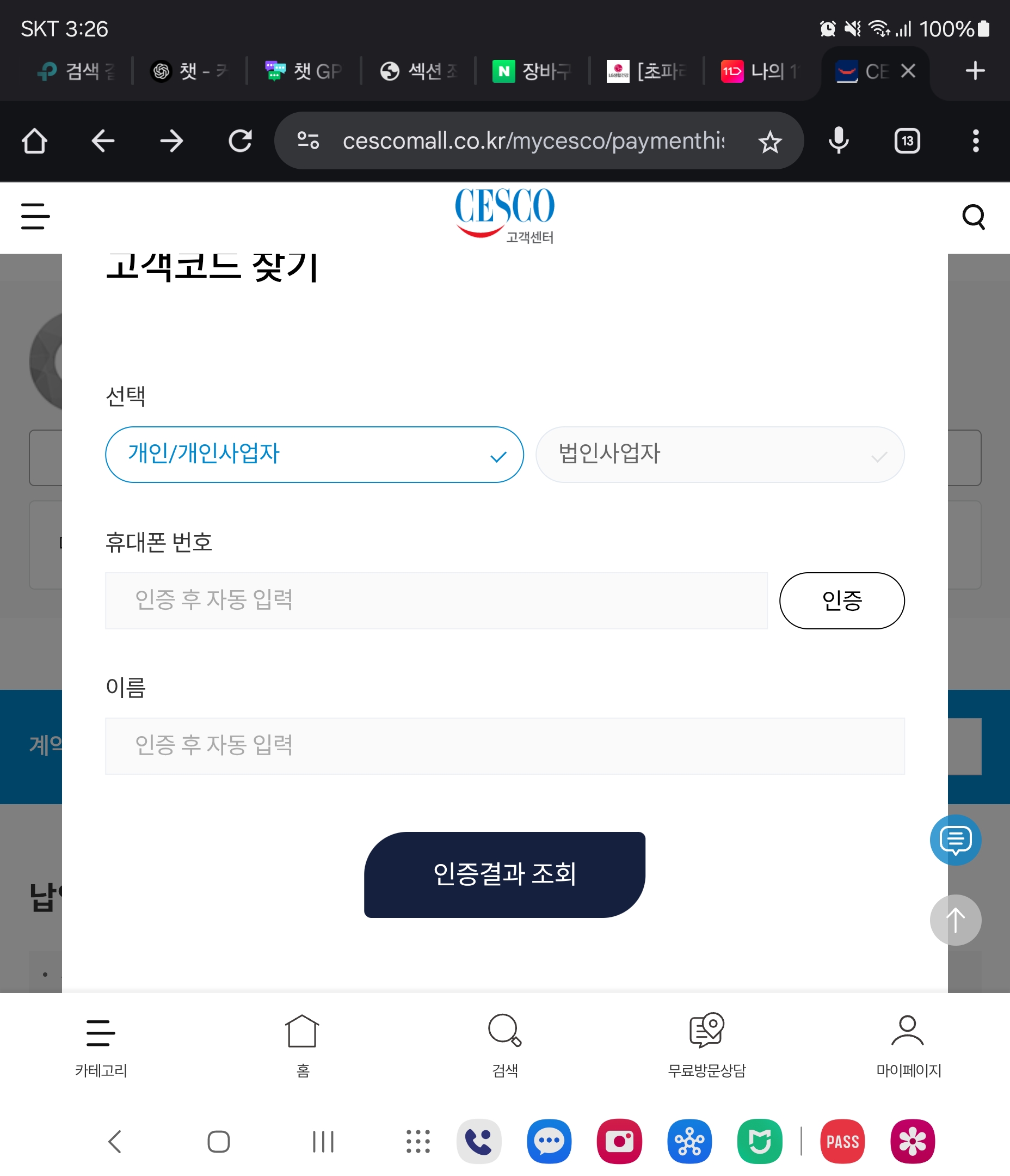Close the current CESCO browser tab
Image resolution: width=1010 pixels, height=1176 pixels.
[x=908, y=71]
